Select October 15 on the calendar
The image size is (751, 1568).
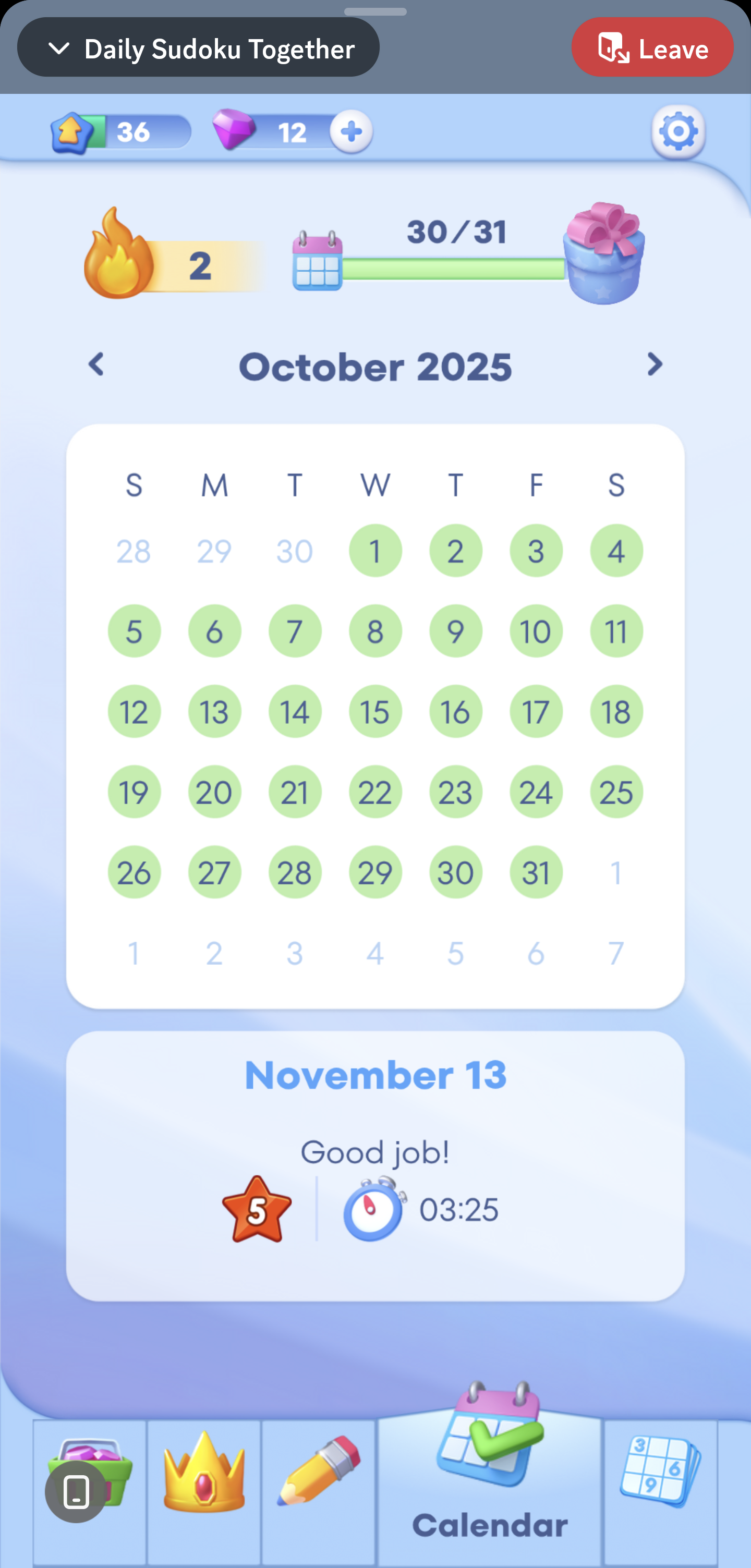point(375,712)
